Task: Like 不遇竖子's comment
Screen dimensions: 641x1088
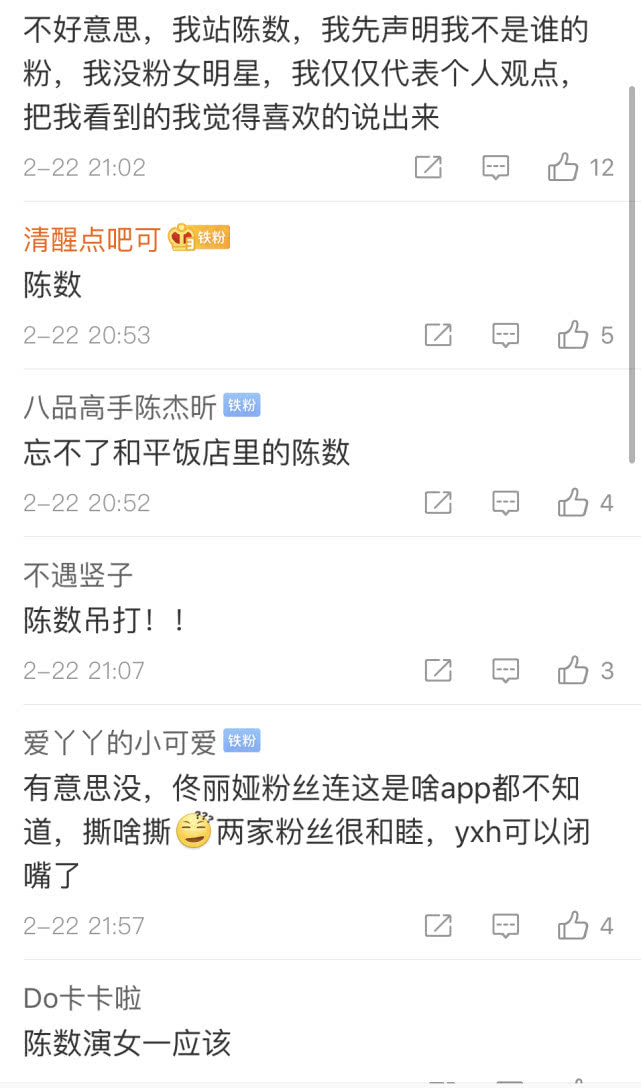Action: 573,670
